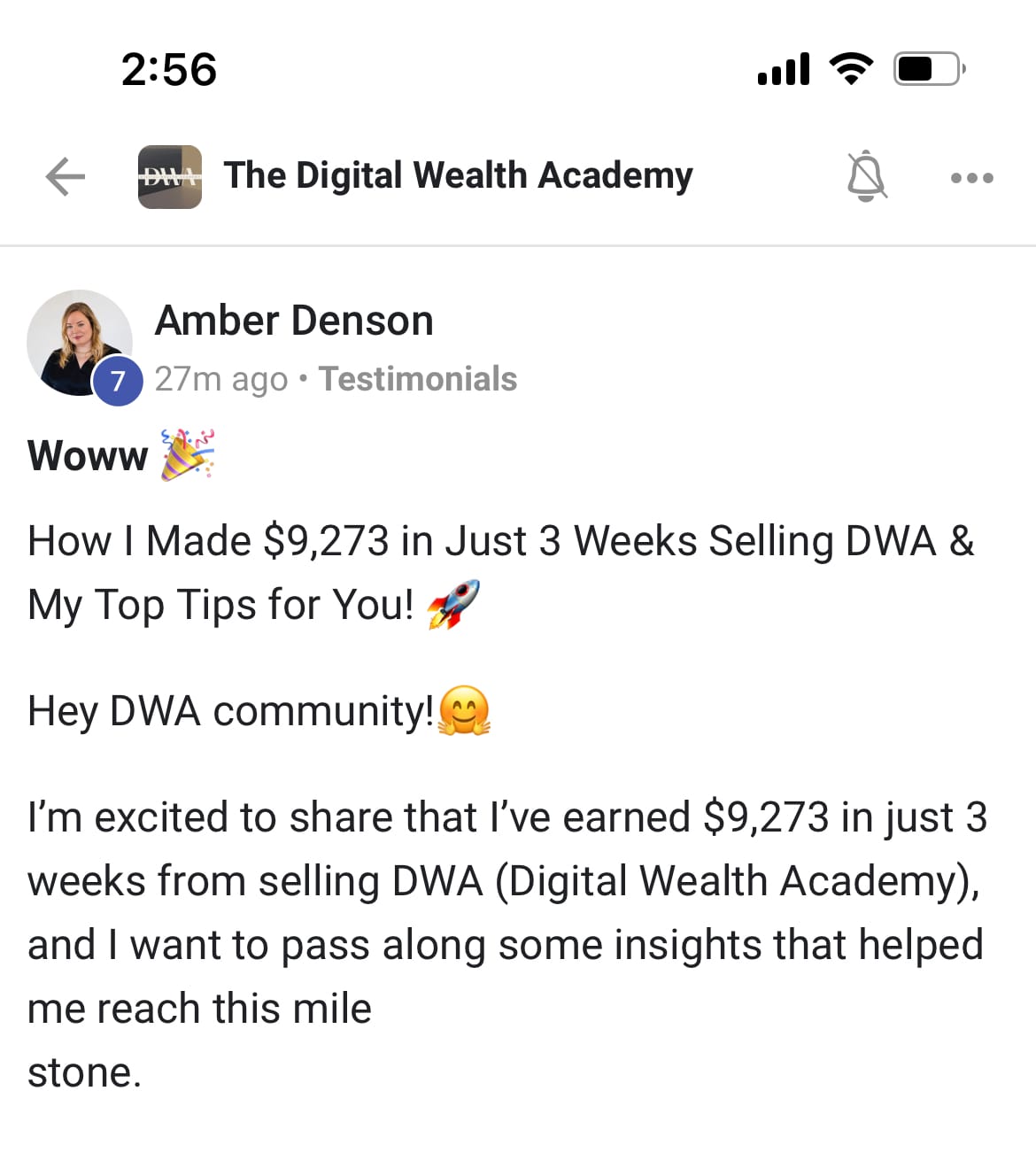This screenshot has width=1036, height=1153.
Task: Open the Testimonials category
Action: click(417, 379)
